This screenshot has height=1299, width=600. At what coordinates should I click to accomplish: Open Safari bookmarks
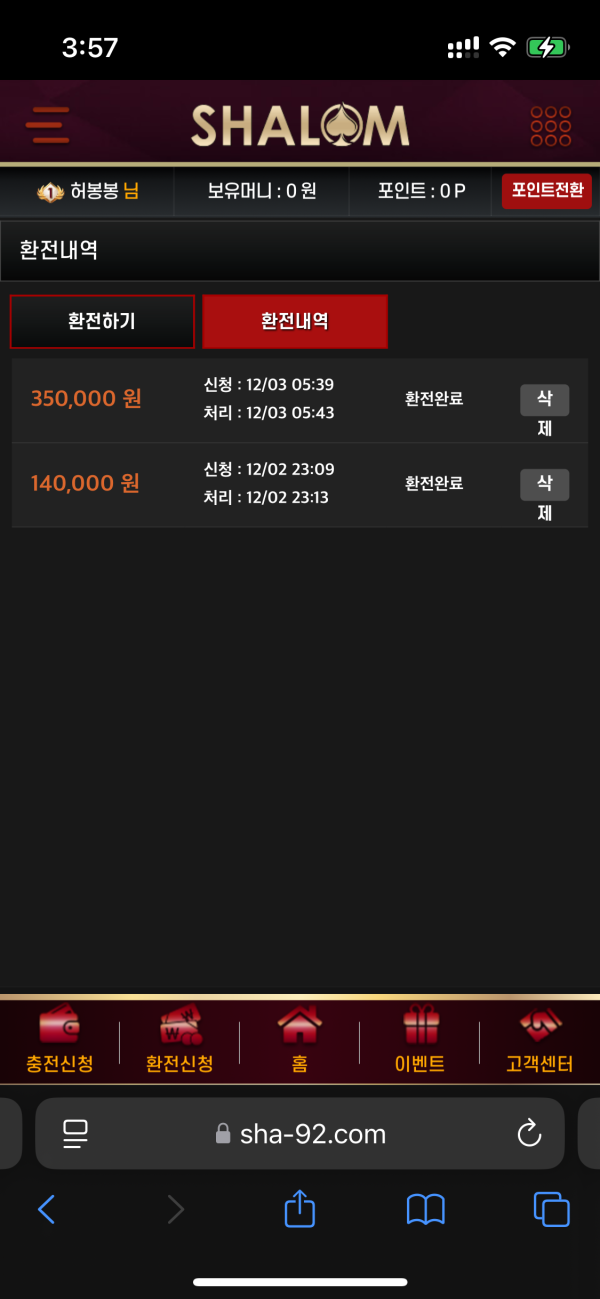426,1210
